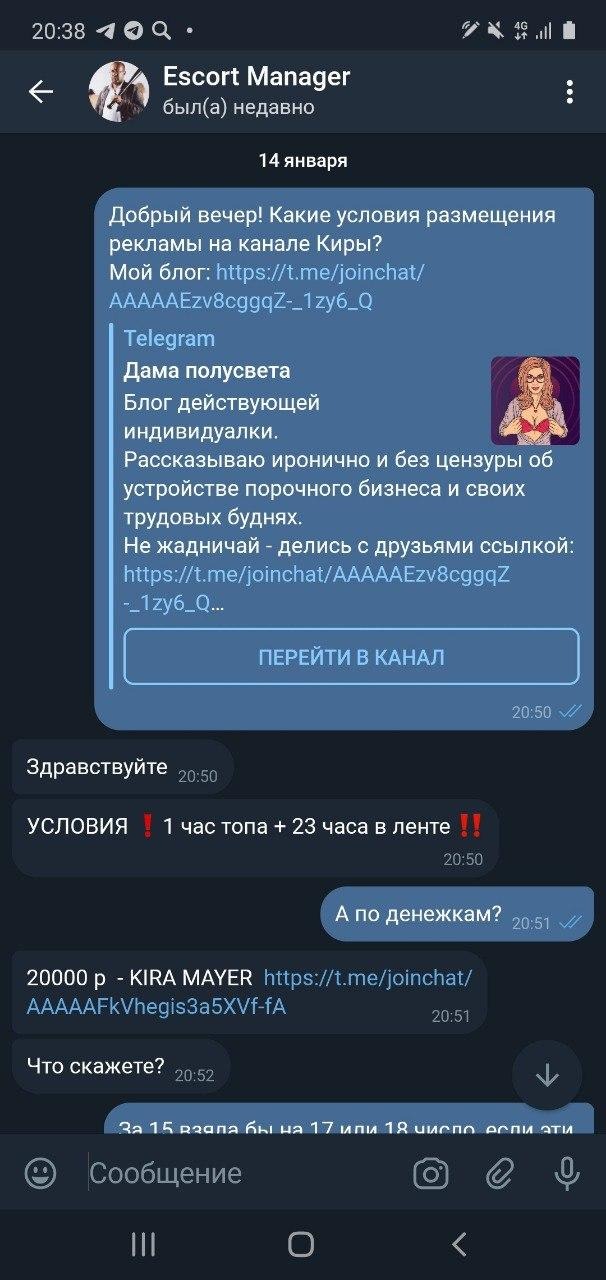
Task: Record a voice message with microphone
Action: pos(567,1173)
